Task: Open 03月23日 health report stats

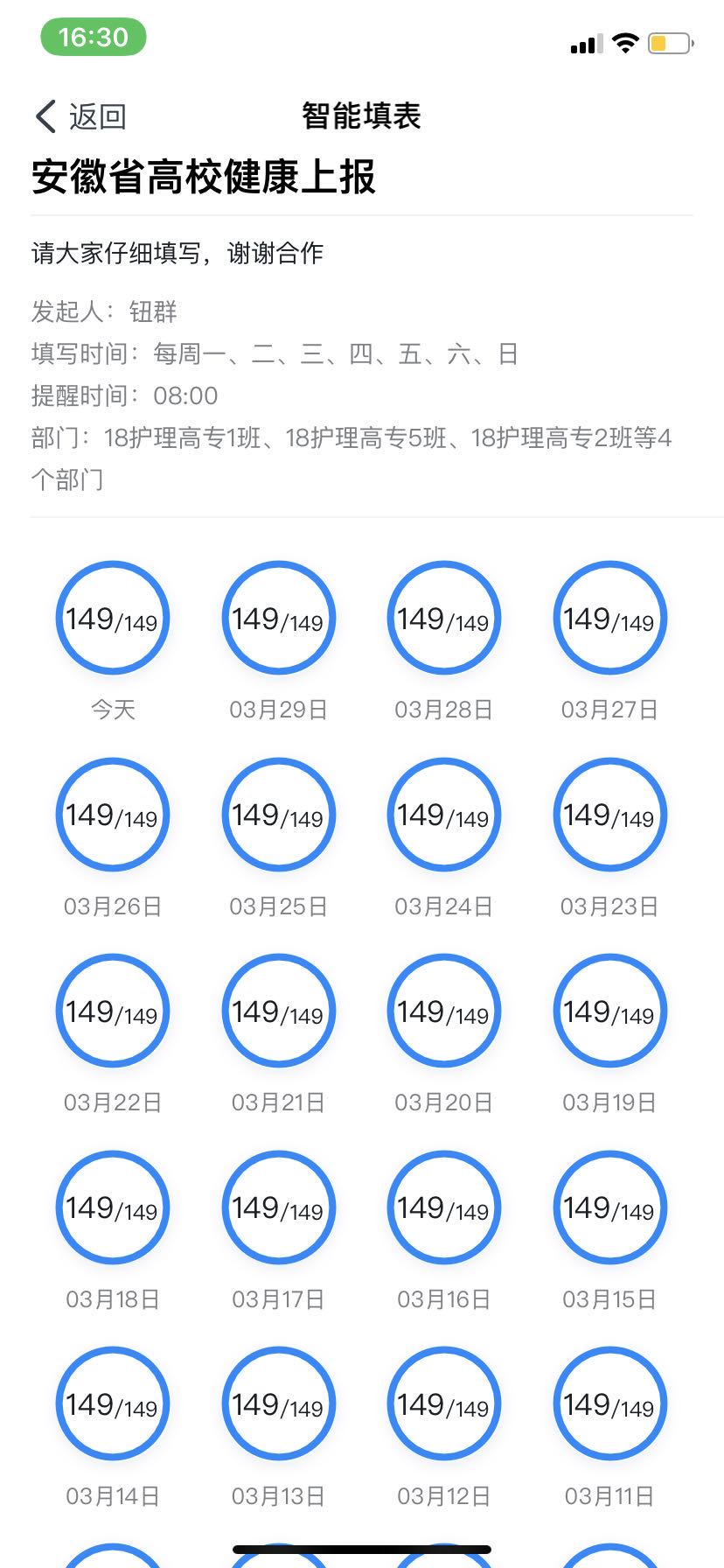Action: click(x=609, y=815)
